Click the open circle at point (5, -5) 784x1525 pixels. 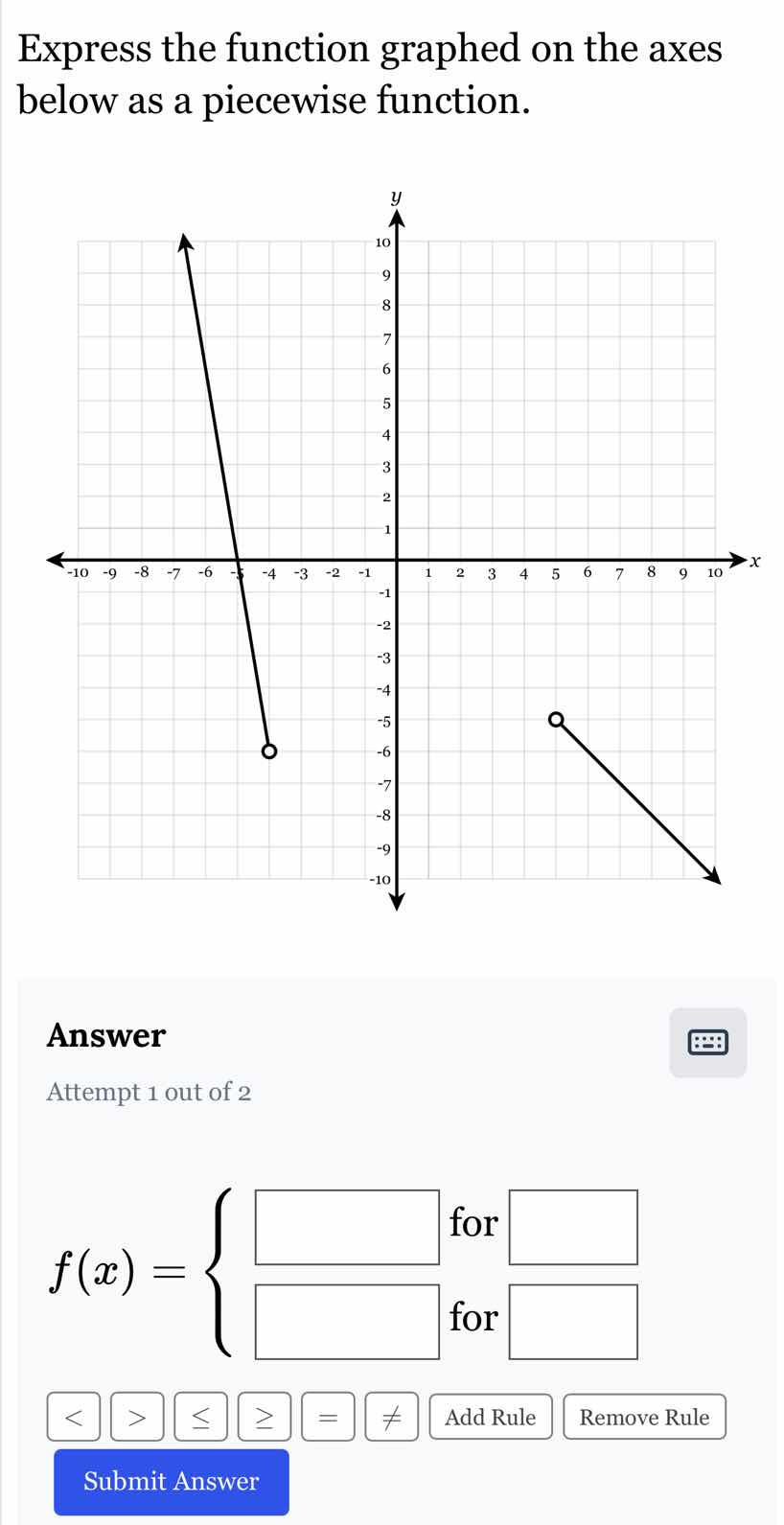point(556,720)
